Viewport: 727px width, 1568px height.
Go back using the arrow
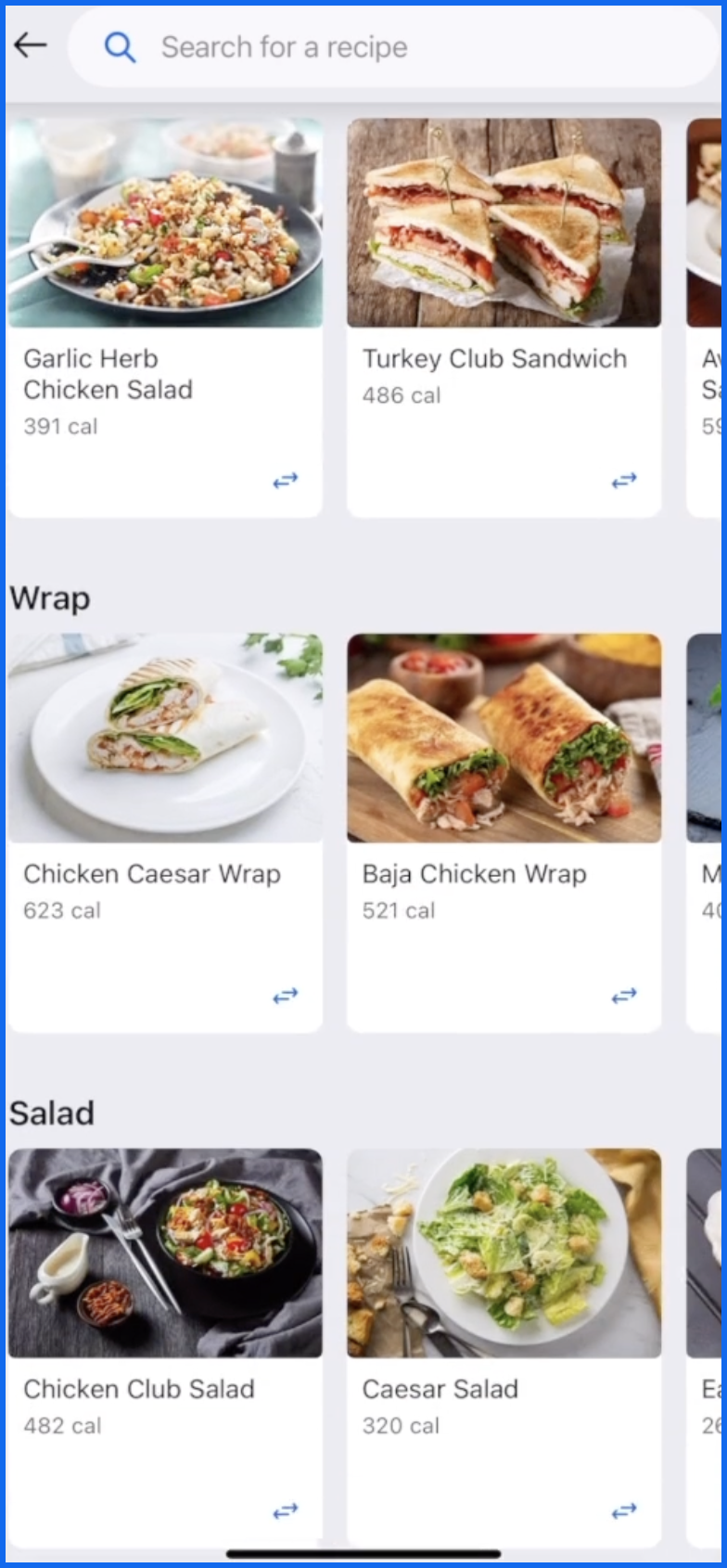pos(31,45)
